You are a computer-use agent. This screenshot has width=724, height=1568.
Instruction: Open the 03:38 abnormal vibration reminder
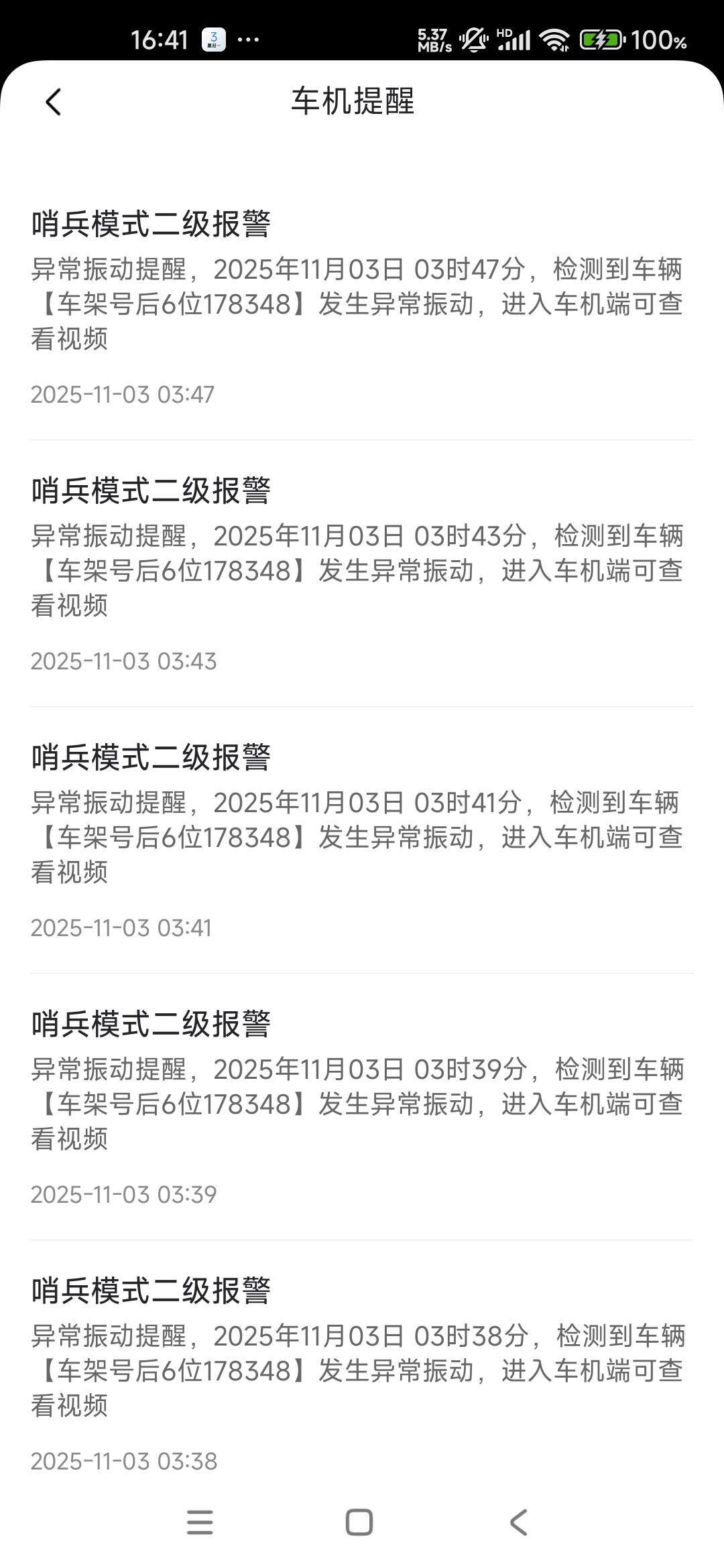358,1371
